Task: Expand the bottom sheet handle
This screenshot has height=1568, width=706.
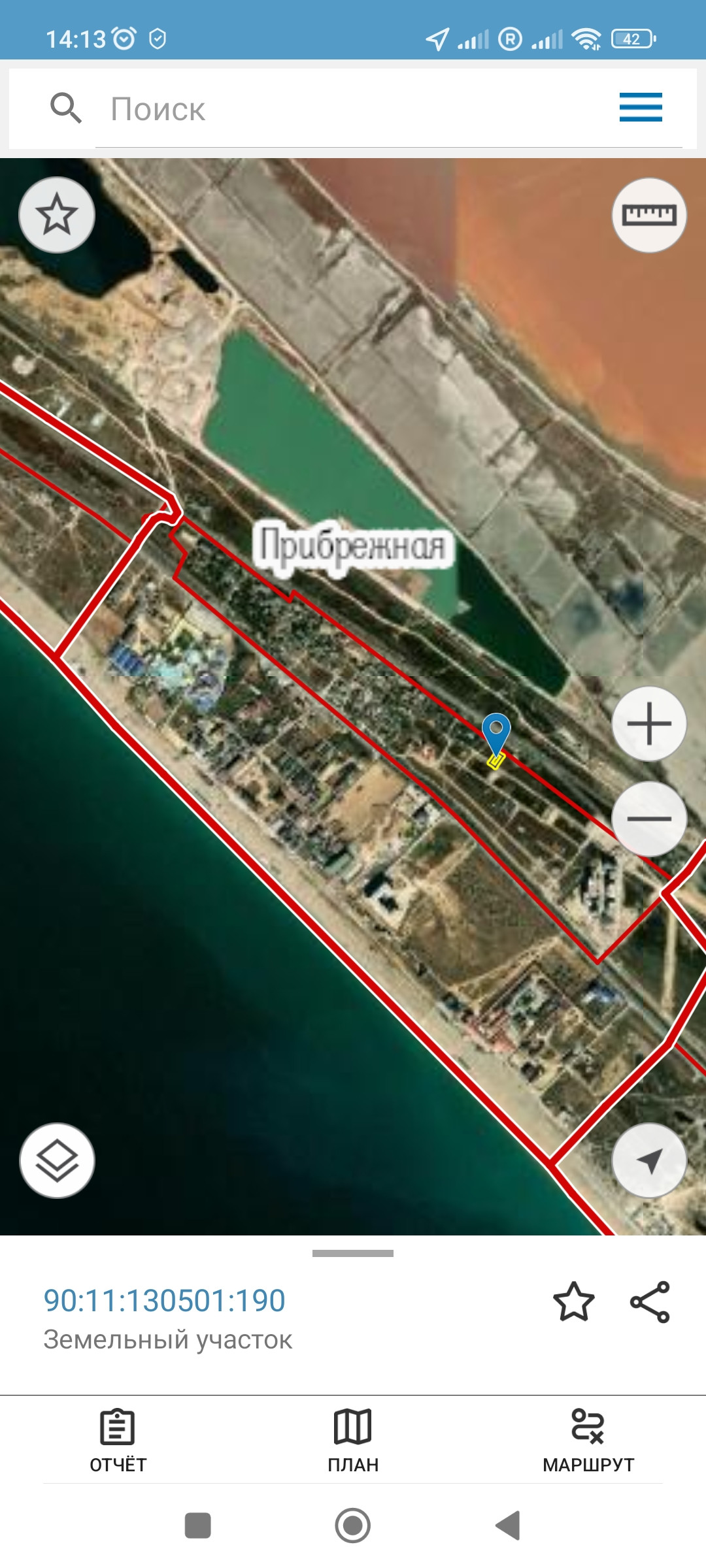Action: click(353, 1253)
